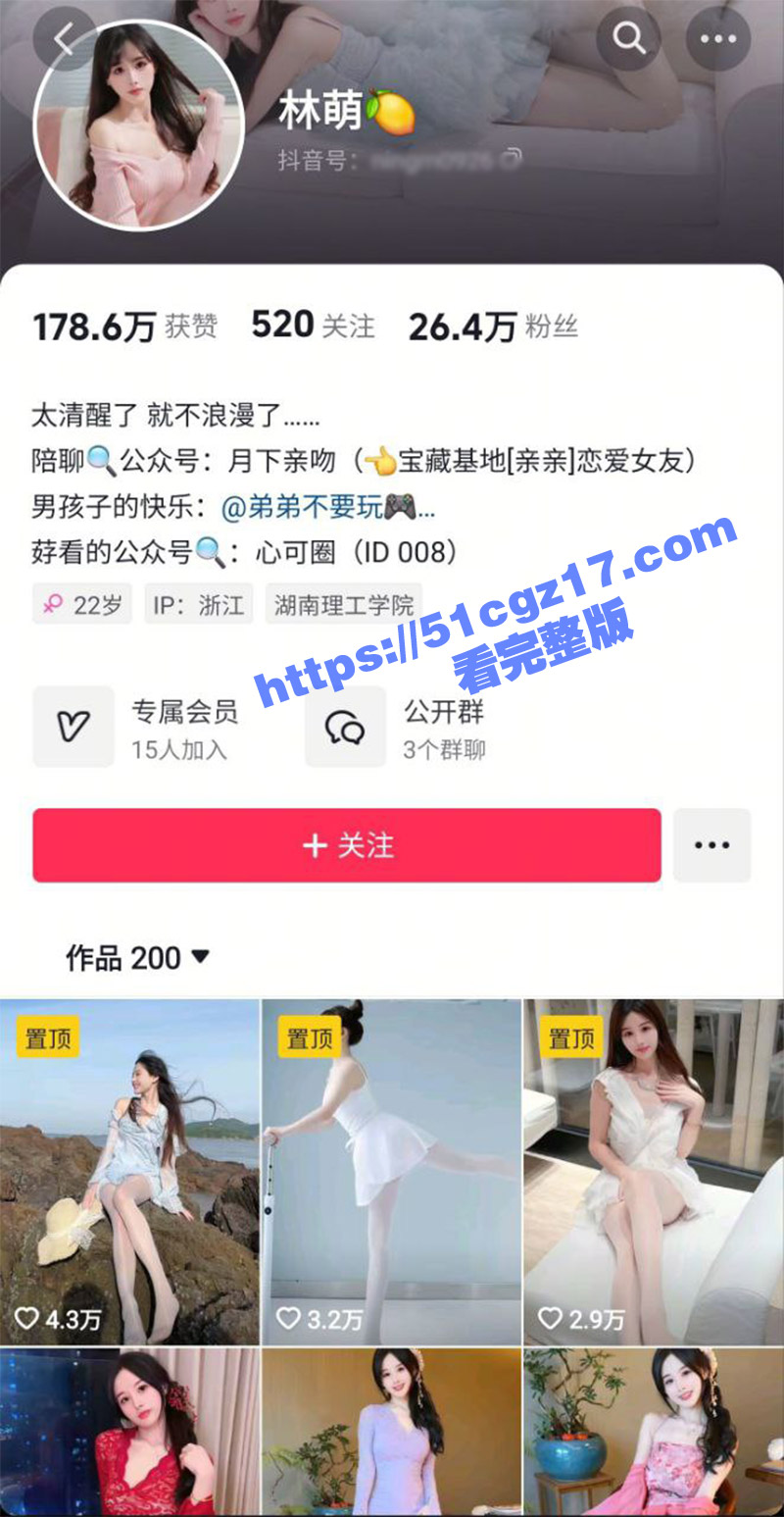The height and width of the screenshot is (1517, 784).
Task: Open the video with the purple dress
Action: (x=391, y=1434)
